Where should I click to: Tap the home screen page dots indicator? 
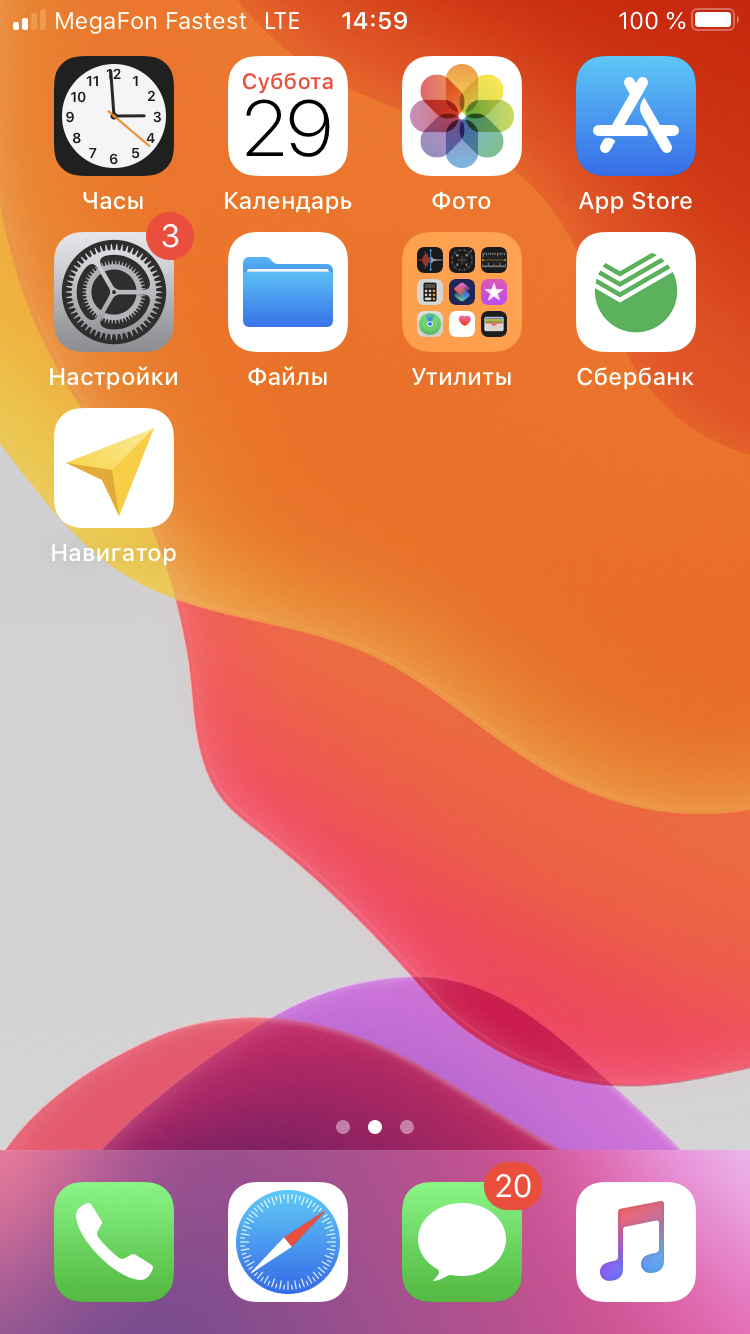(x=375, y=1127)
